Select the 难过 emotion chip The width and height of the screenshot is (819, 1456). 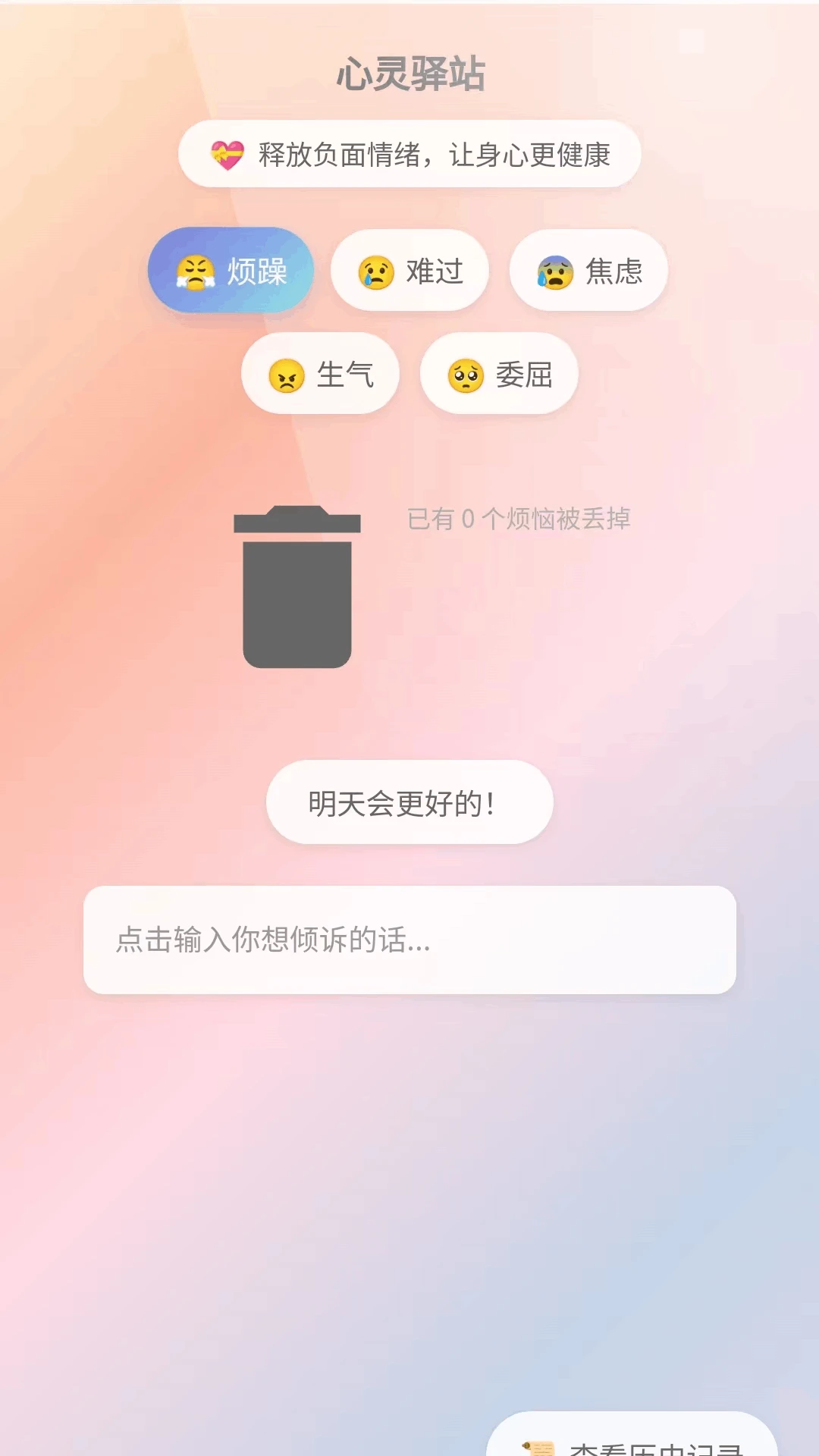(409, 271)
